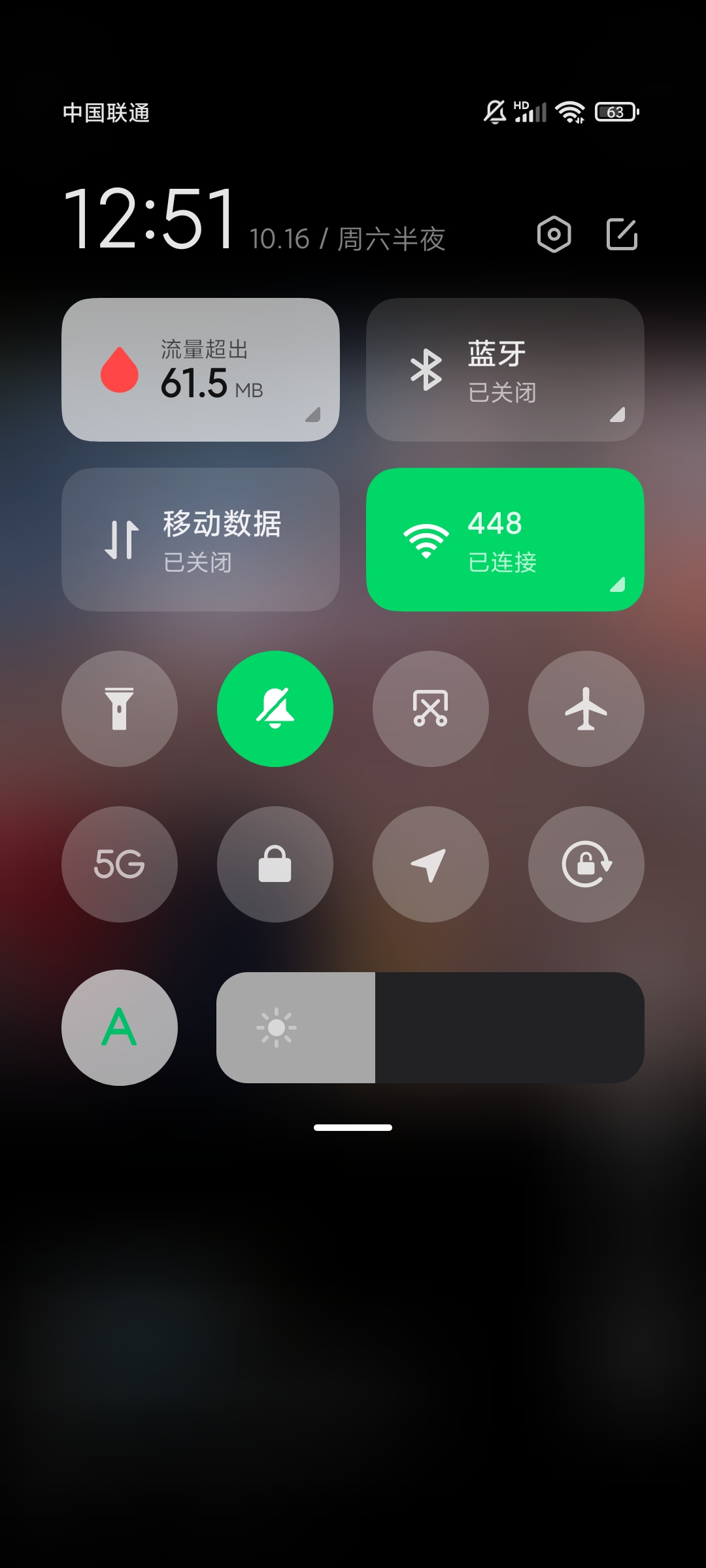This screenshot has height=1568, width=706.
Task: Tap the lock screen padlock tile
Action: pos(275,864)
